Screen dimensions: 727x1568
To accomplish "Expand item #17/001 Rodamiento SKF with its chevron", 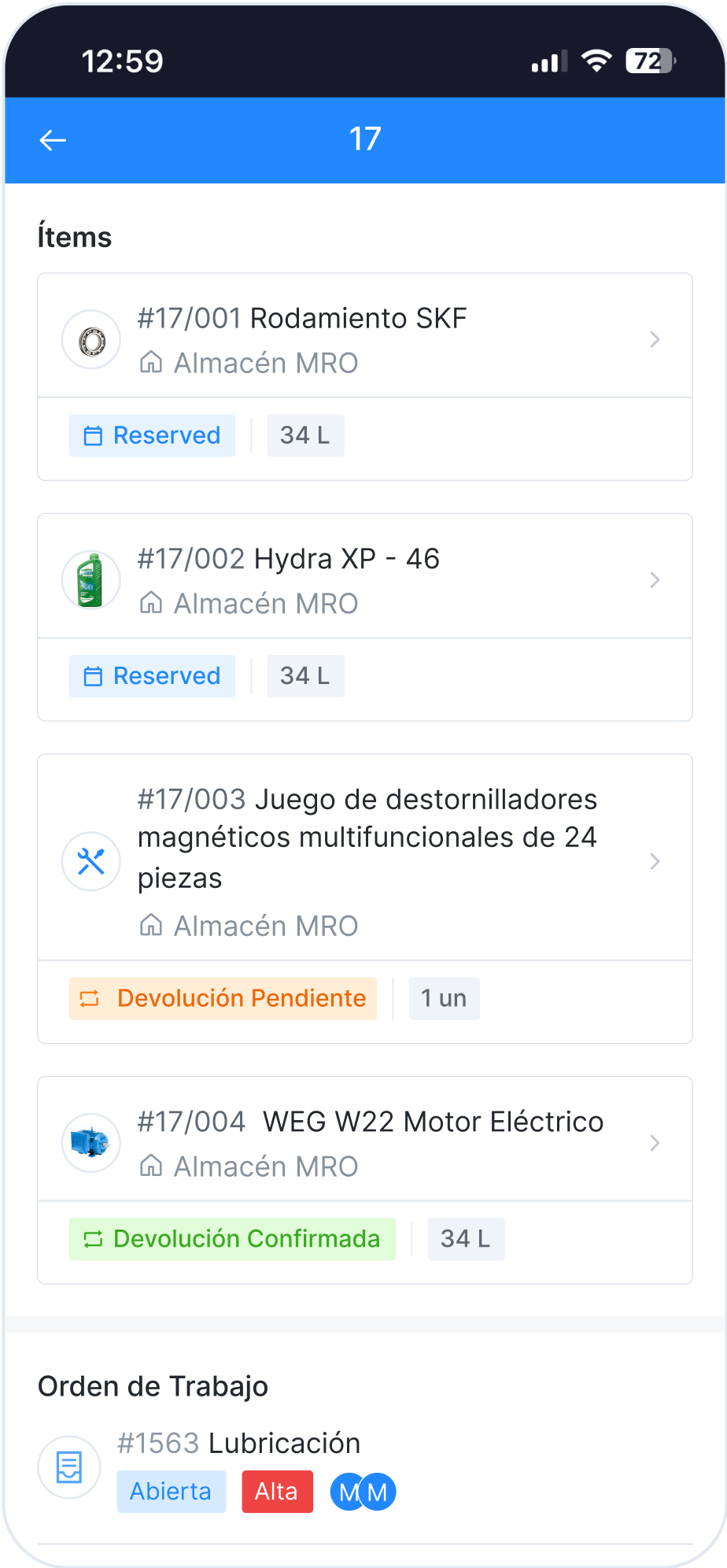I will tap(654, 338).
